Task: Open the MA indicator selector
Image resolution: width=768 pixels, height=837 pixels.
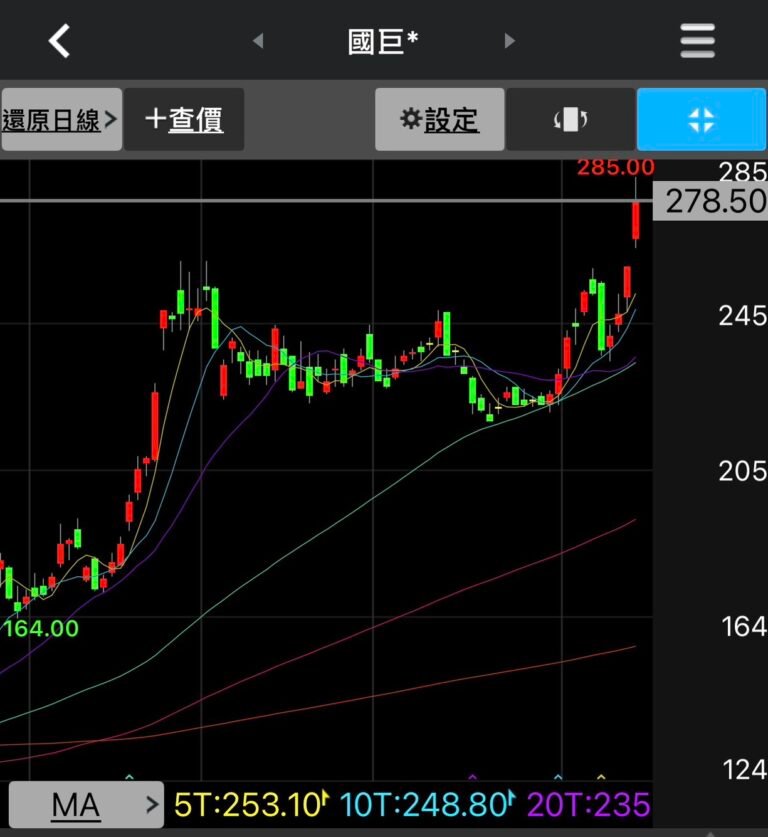Action: click(84, 804)
